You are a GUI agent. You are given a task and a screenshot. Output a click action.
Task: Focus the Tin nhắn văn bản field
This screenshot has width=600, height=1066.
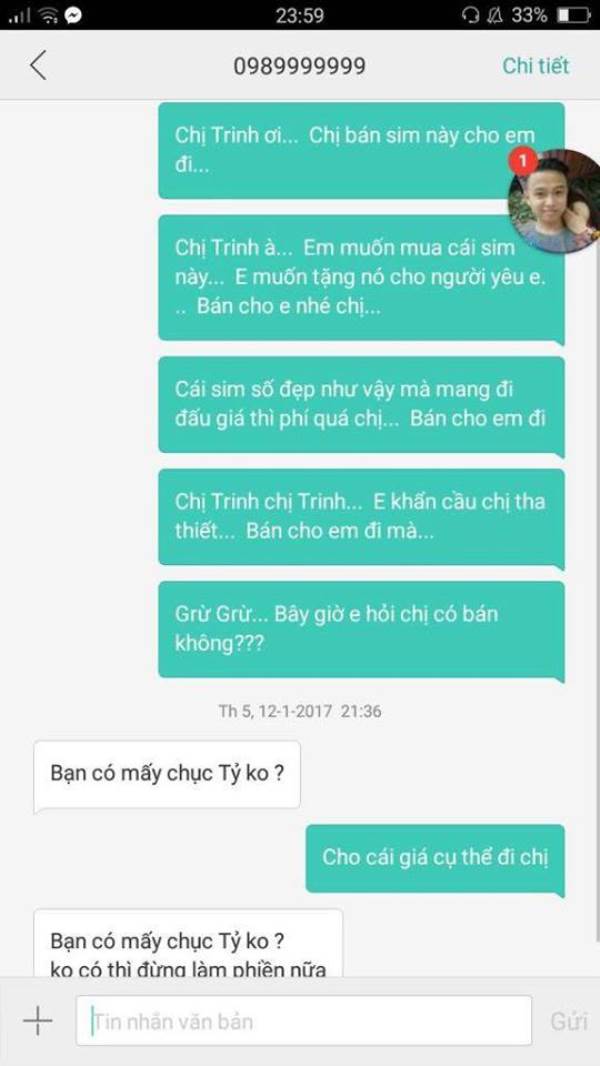point(303,1021)
